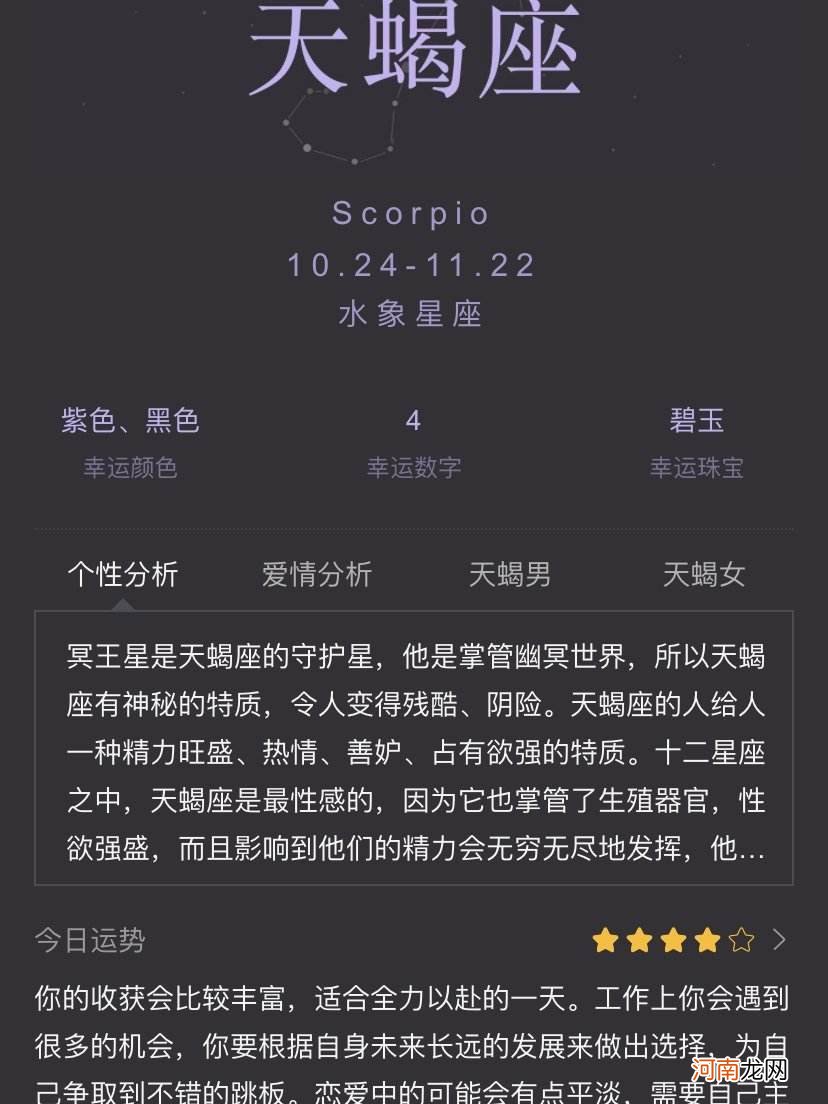
Task: Click the 幸运数字 number 4 icon area
Action: 413,422
